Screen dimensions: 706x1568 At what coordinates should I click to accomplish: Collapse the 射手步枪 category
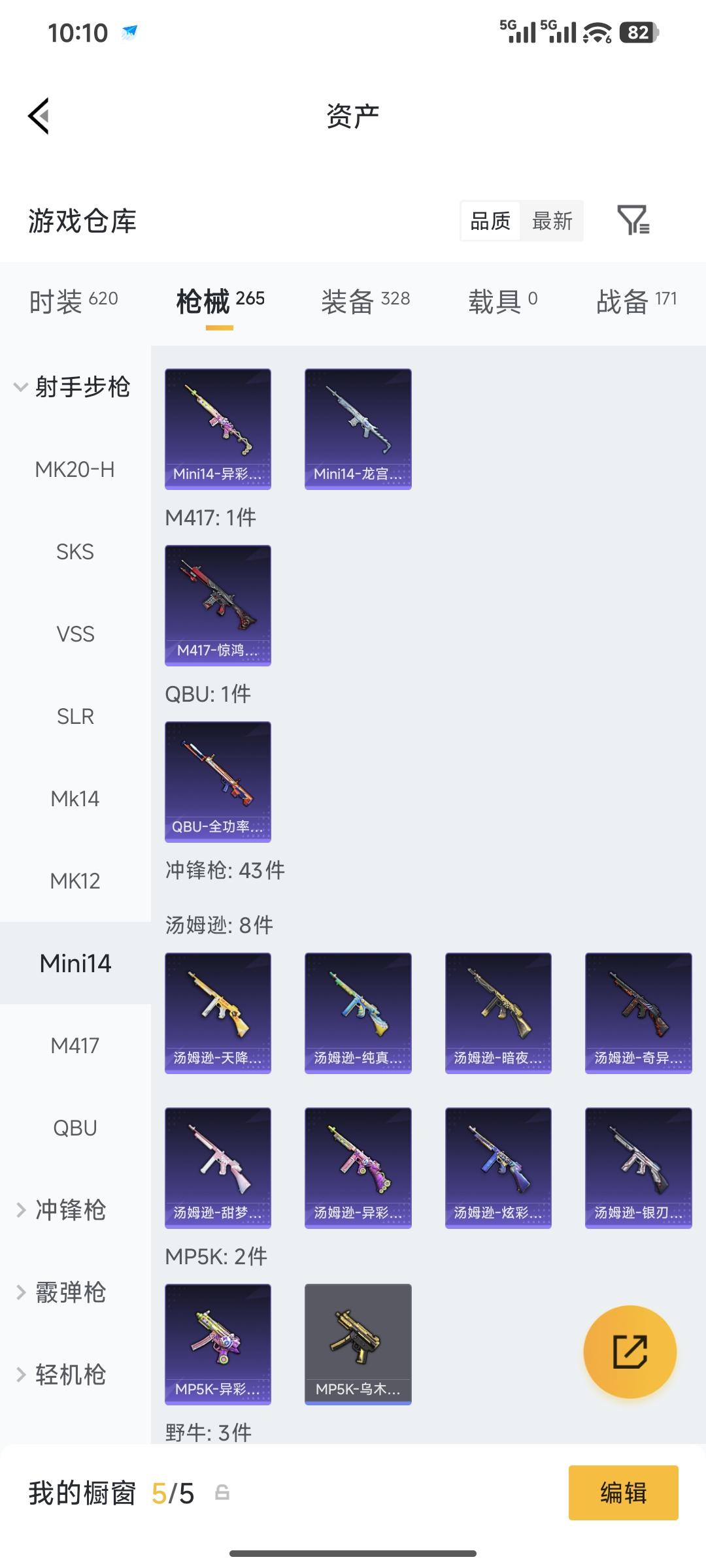pos(72,387)
